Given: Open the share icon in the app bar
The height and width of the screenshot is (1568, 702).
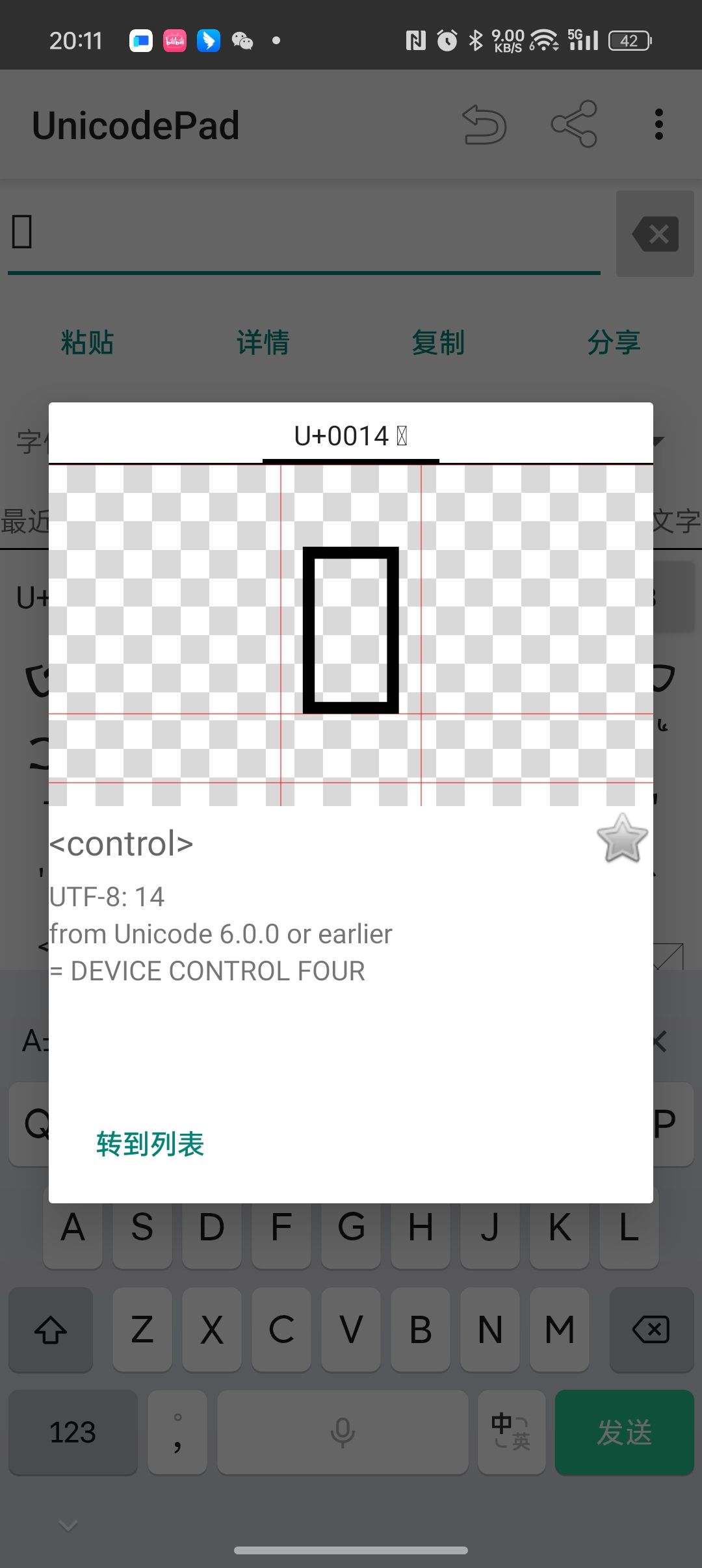Looking at the screenshot, I should coord(574,124).
